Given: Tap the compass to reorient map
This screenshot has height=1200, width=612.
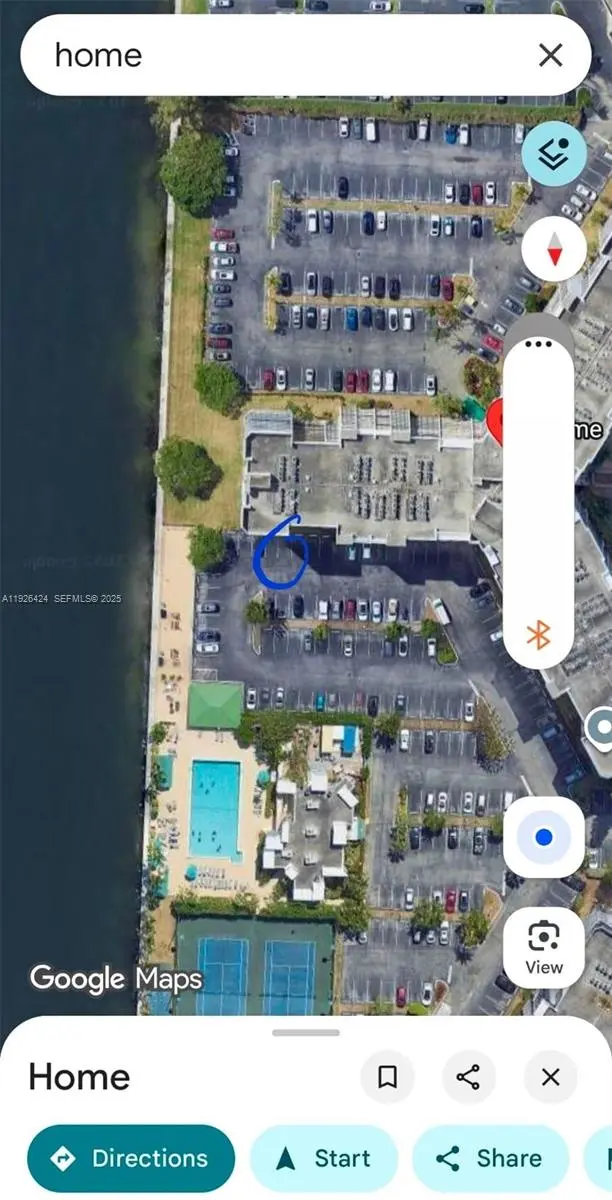Looking at the screenshot, I should pyautogui.click(x=553, y=247).
